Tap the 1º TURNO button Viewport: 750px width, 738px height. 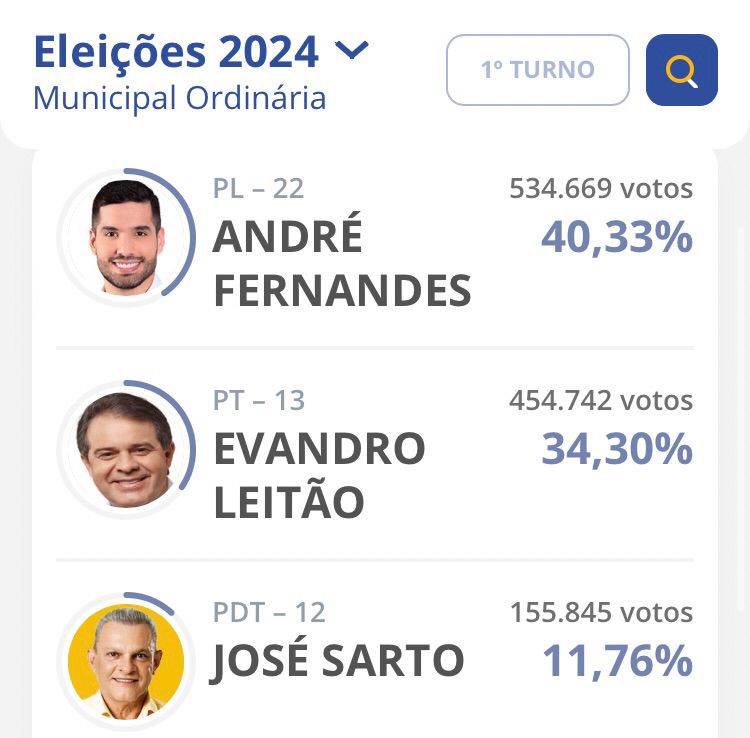(537, 70)
